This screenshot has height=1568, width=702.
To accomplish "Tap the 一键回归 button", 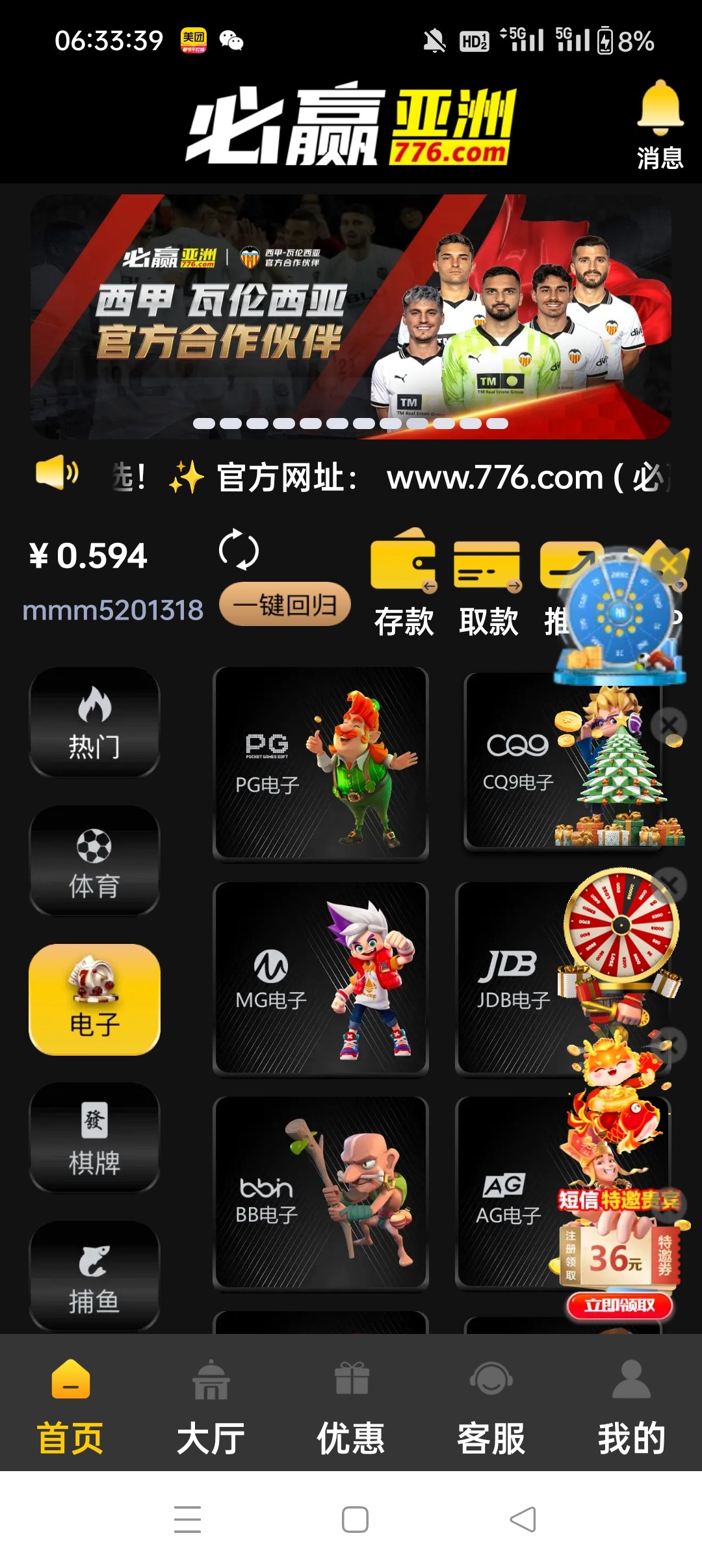I will (285, 605).
